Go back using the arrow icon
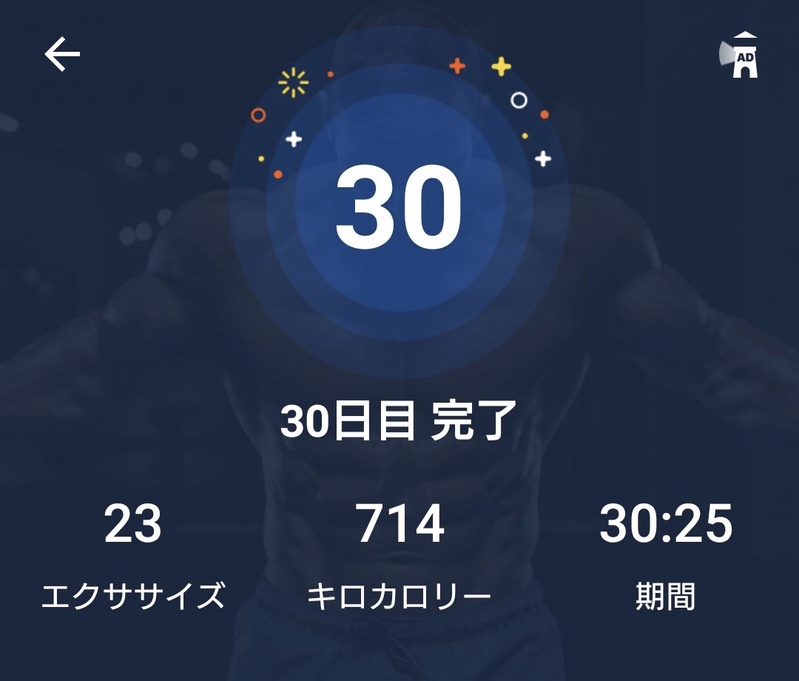 coord(62,55)
